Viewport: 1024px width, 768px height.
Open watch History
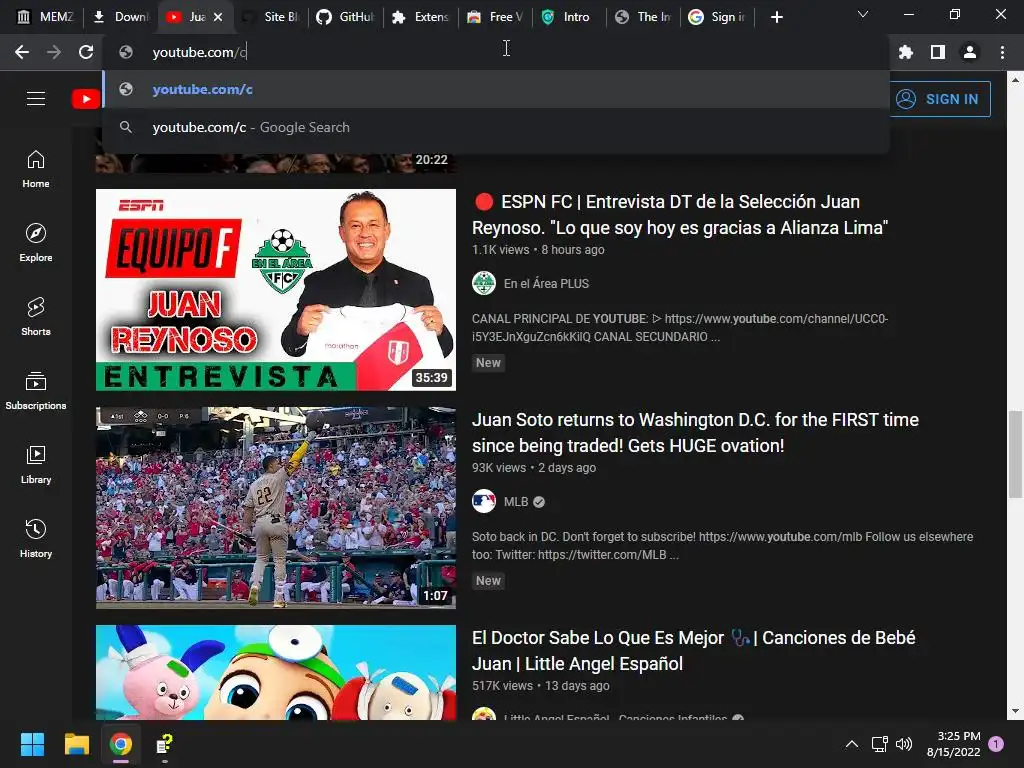click(36, 538)
